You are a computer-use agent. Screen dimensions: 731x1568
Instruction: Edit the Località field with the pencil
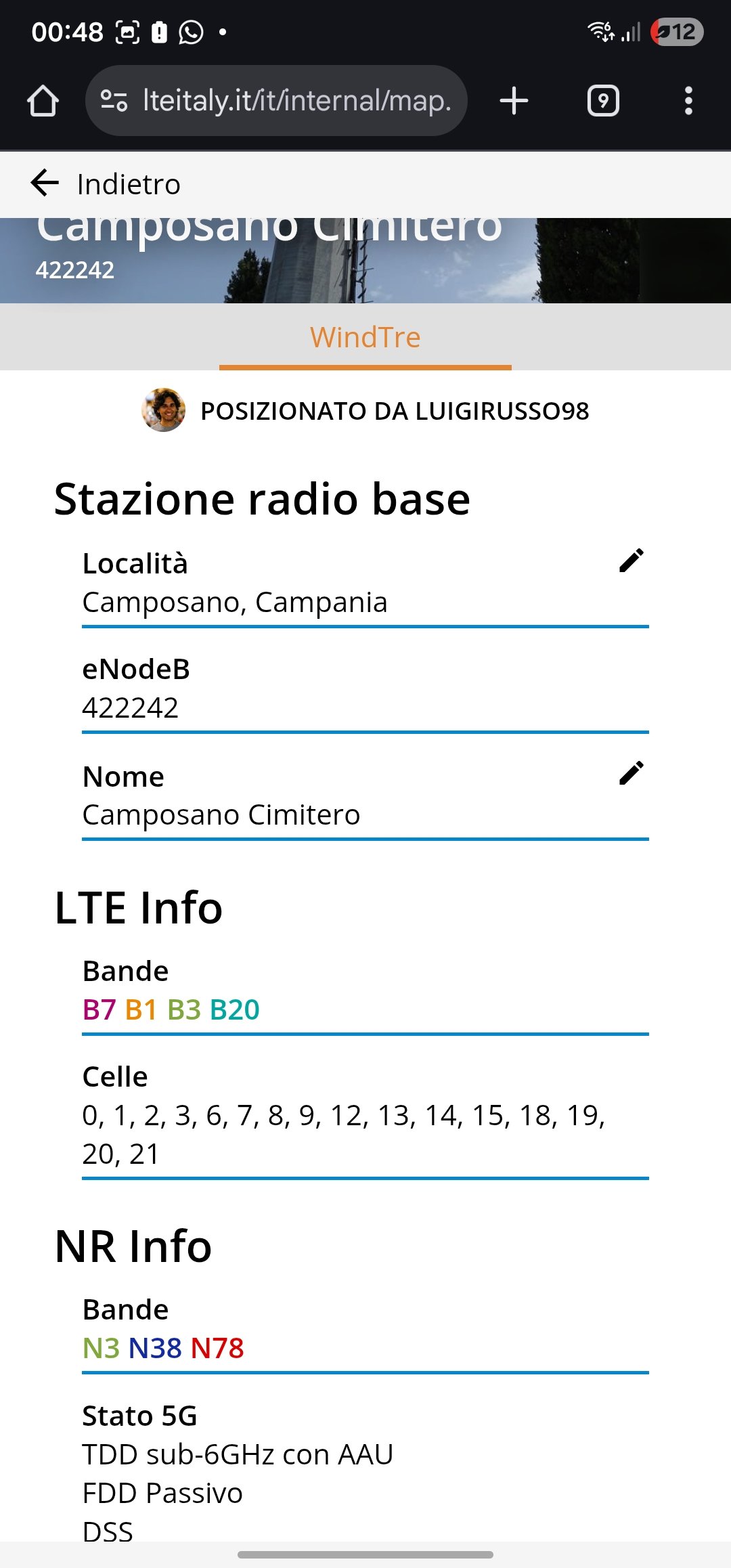tap(631, 561)
